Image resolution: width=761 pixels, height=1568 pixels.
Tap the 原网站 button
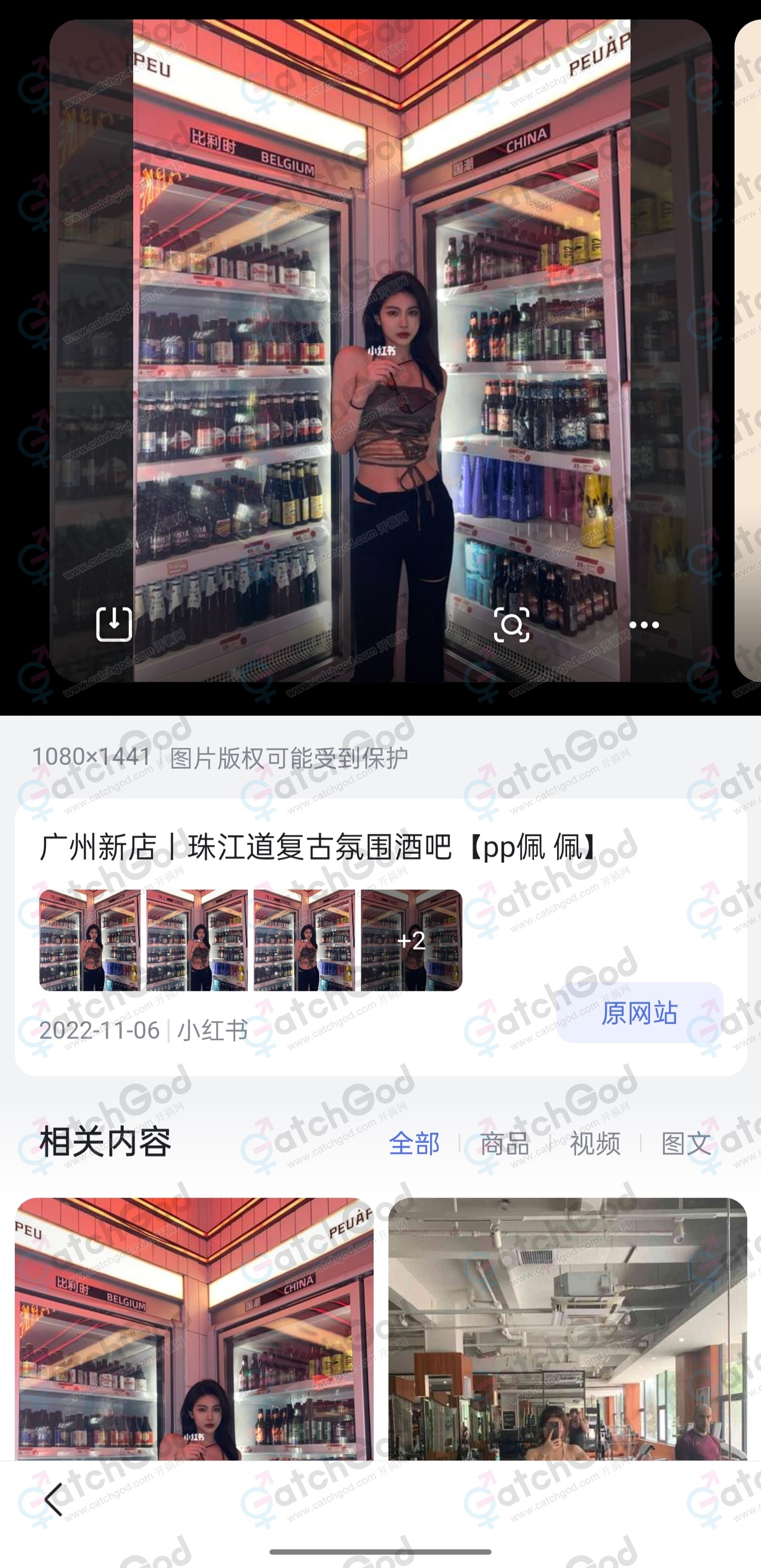639,1013
